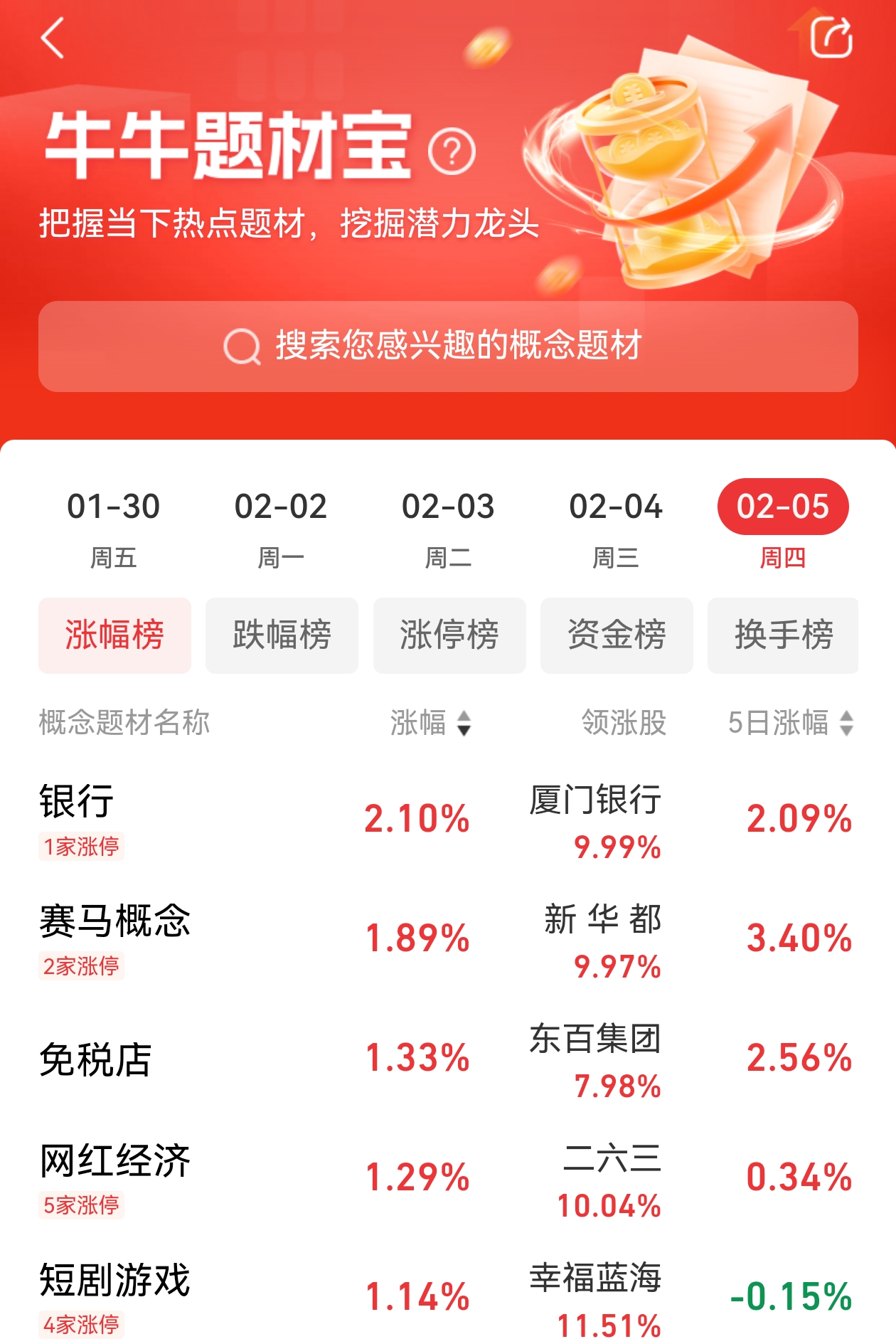Open the 赛马概念 concept row

tap(115, 922)
